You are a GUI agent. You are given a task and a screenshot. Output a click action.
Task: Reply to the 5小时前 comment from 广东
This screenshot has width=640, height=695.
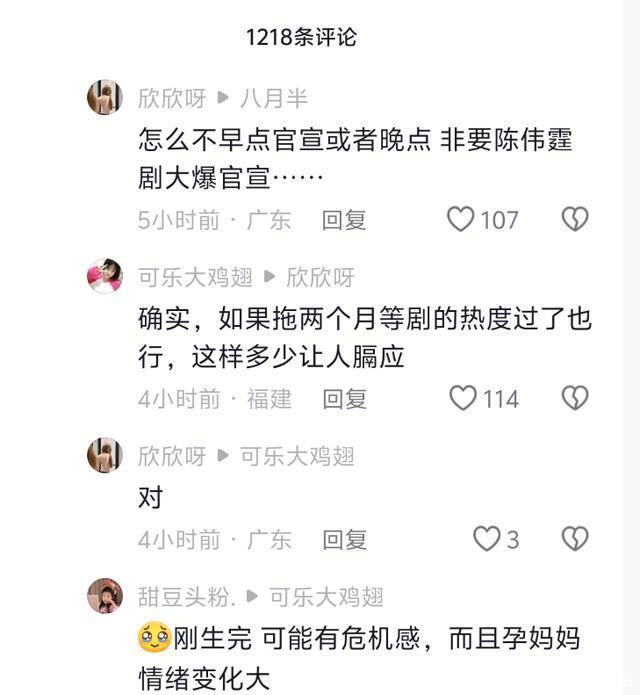coord(344,220)
